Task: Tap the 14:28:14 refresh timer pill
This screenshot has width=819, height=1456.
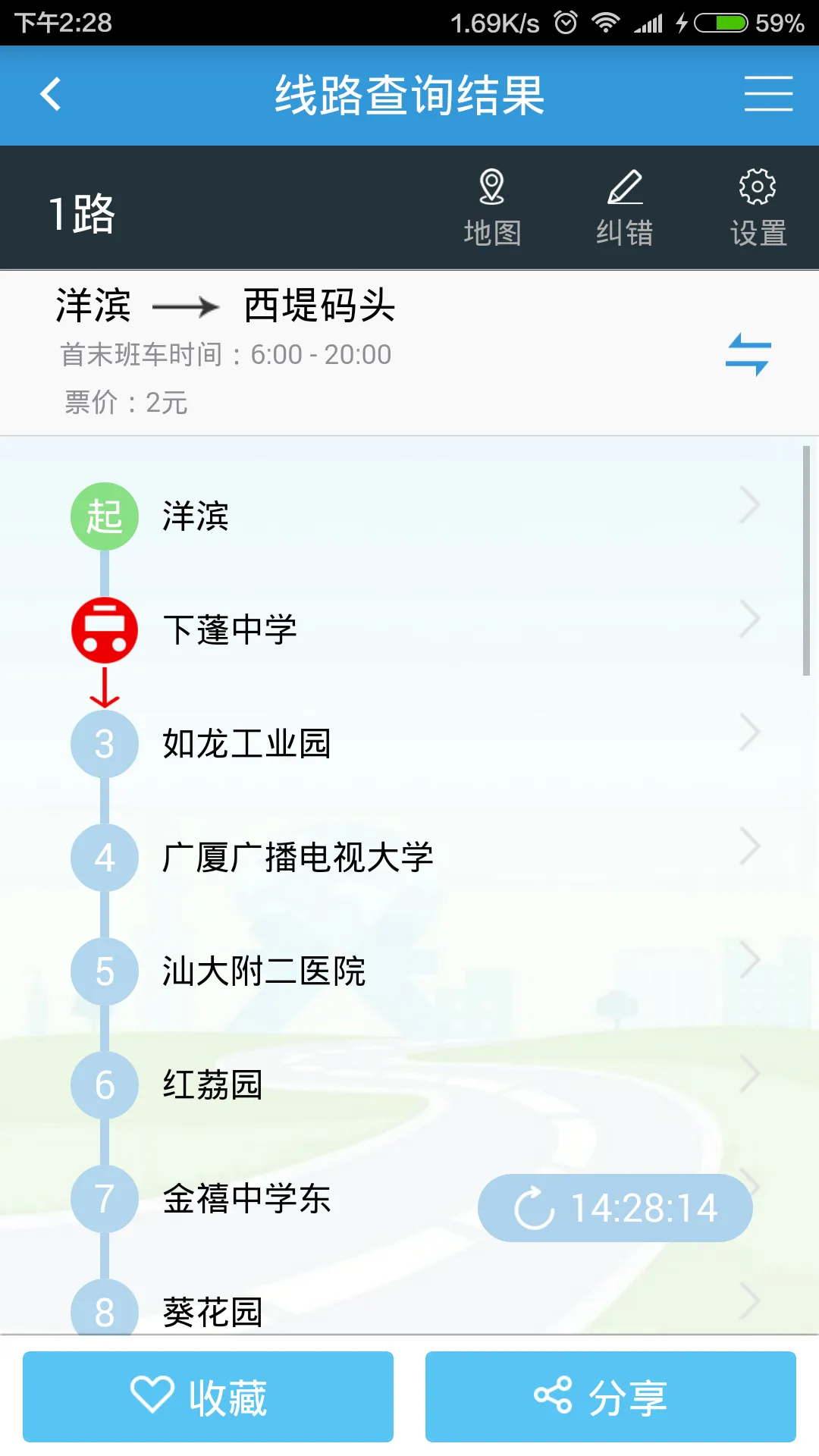Action: tap(614, 1208)
